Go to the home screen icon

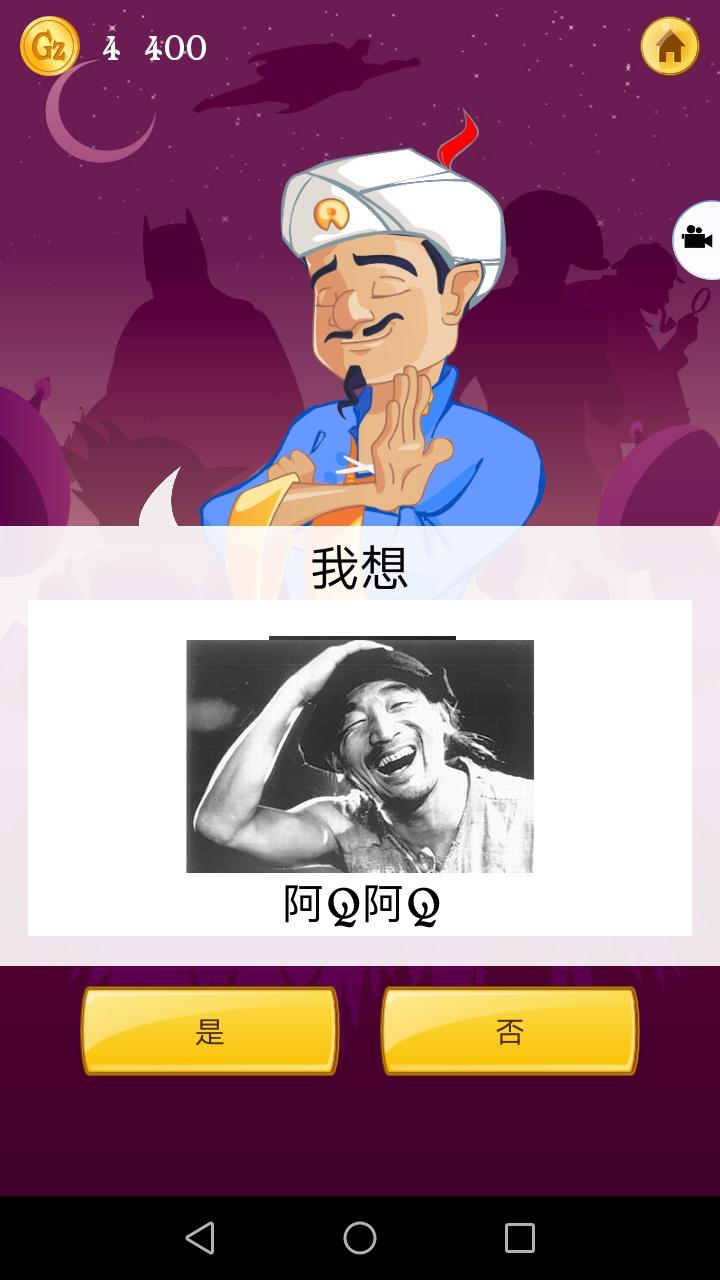click(x=669, y=46)
